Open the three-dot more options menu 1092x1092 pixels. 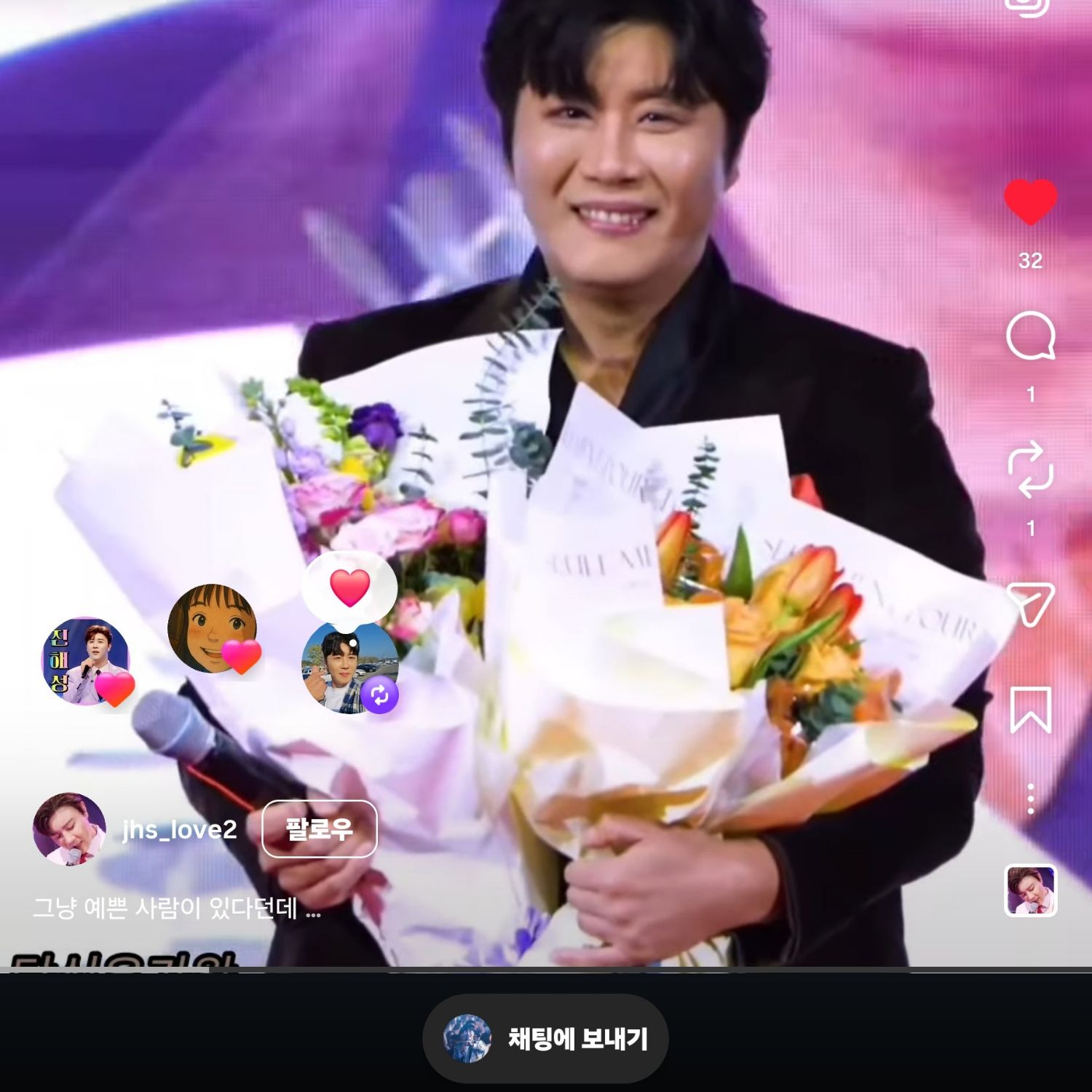click(x=1030, y=799)
